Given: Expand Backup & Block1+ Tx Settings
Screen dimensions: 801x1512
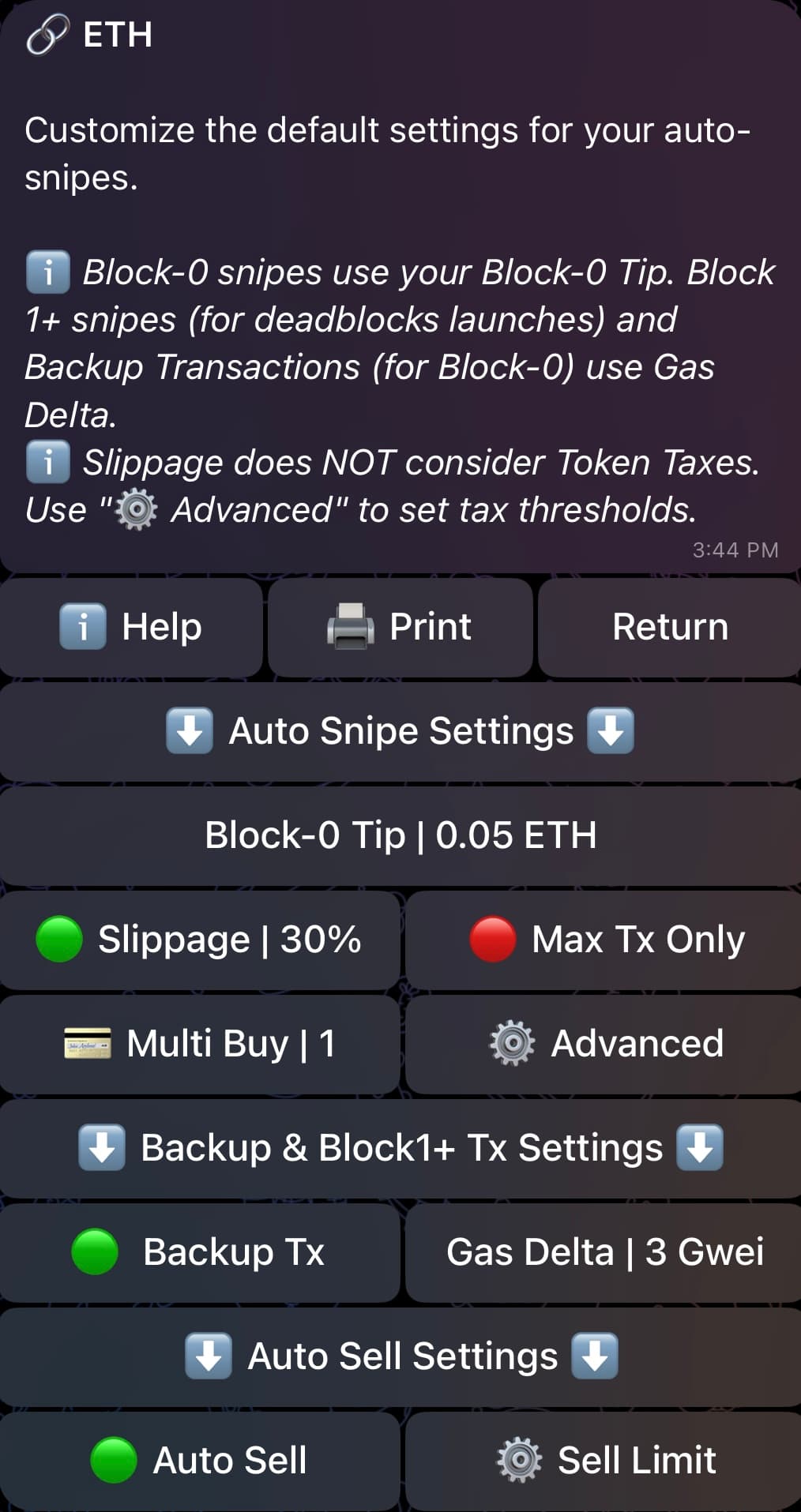Looking at the screenshot, I should (x=400, y=1147).
